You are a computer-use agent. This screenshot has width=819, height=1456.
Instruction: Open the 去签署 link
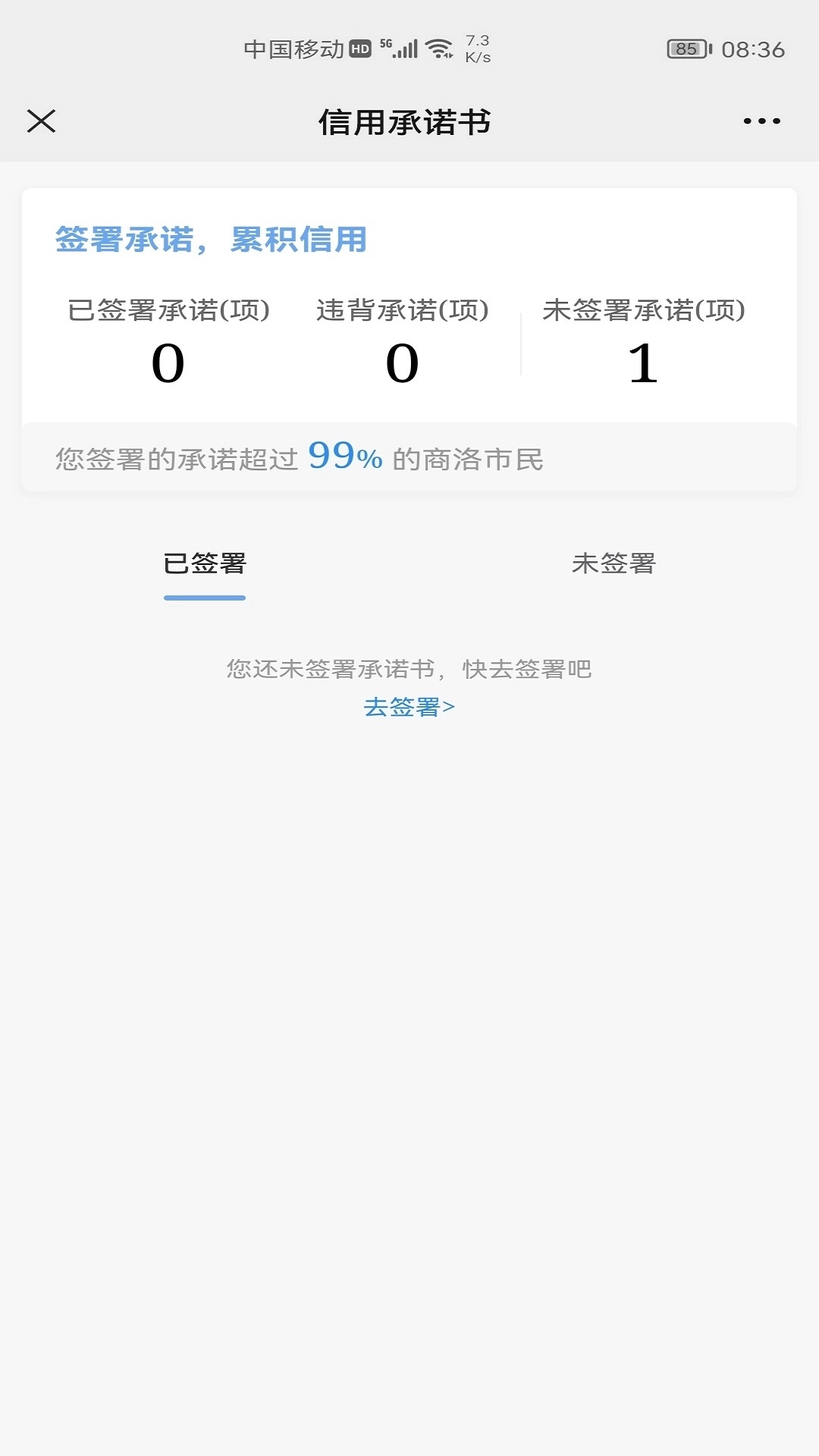(x=409, y=708)
